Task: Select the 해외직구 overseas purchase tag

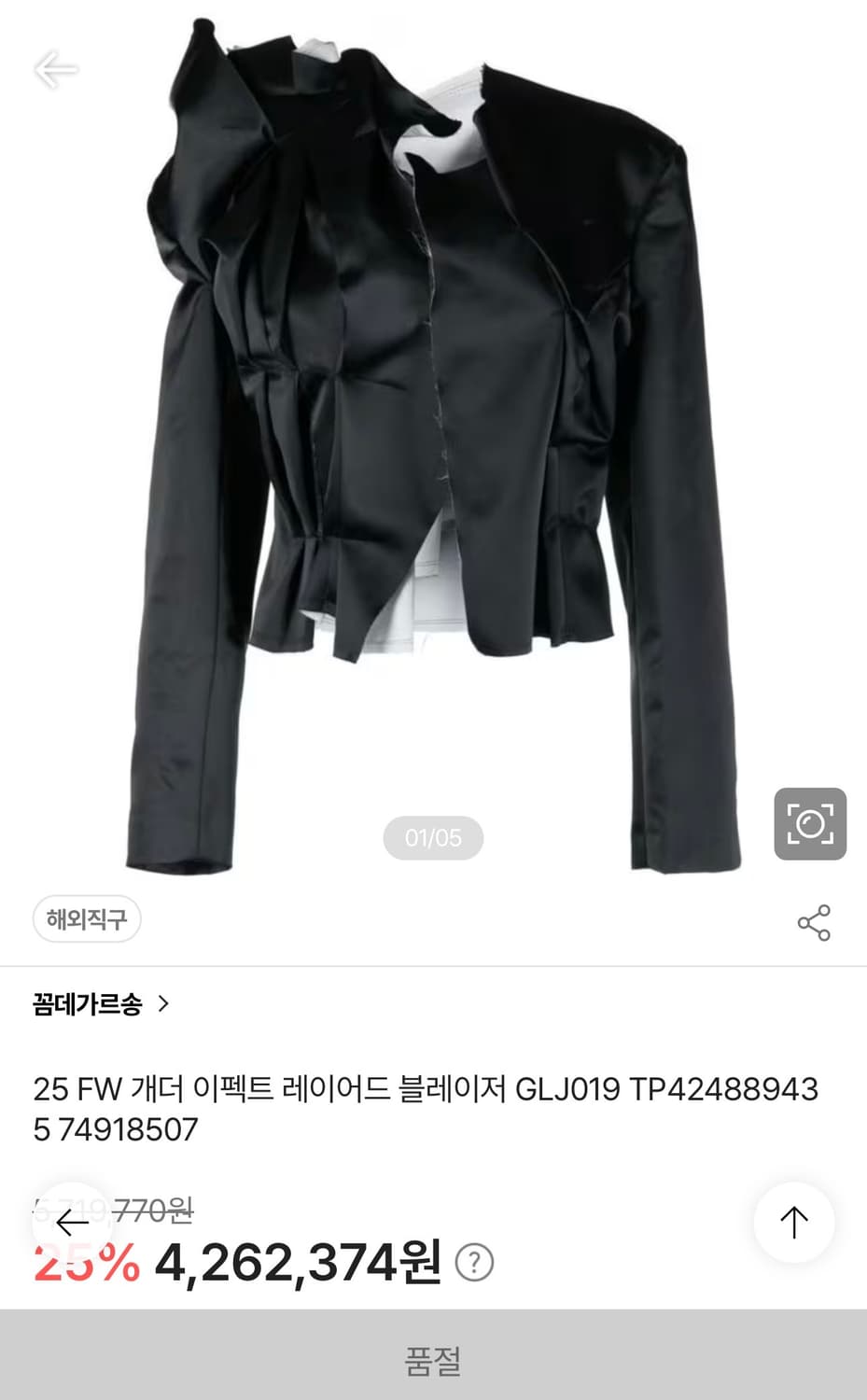Action: (x=86, y=920)
